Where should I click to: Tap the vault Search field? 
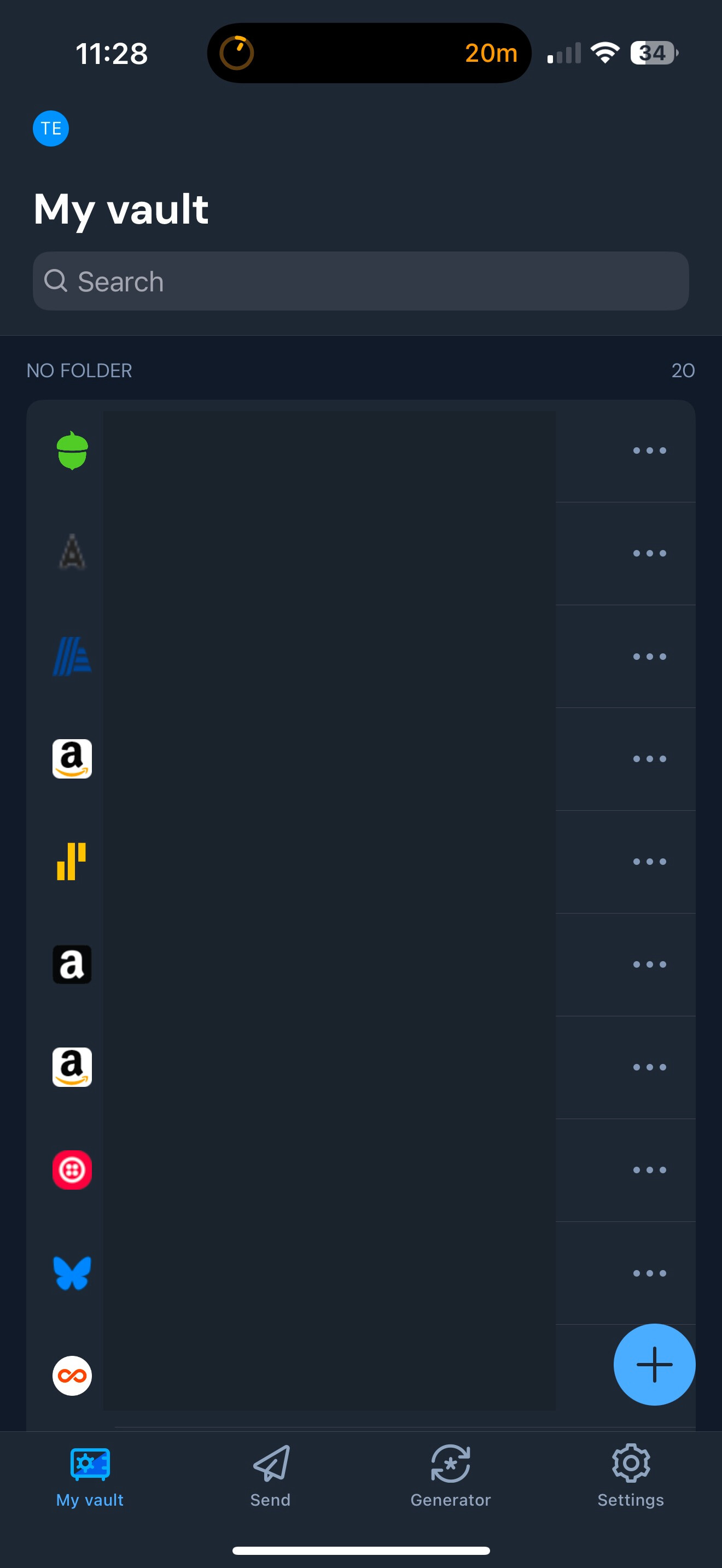coord(360,281)
